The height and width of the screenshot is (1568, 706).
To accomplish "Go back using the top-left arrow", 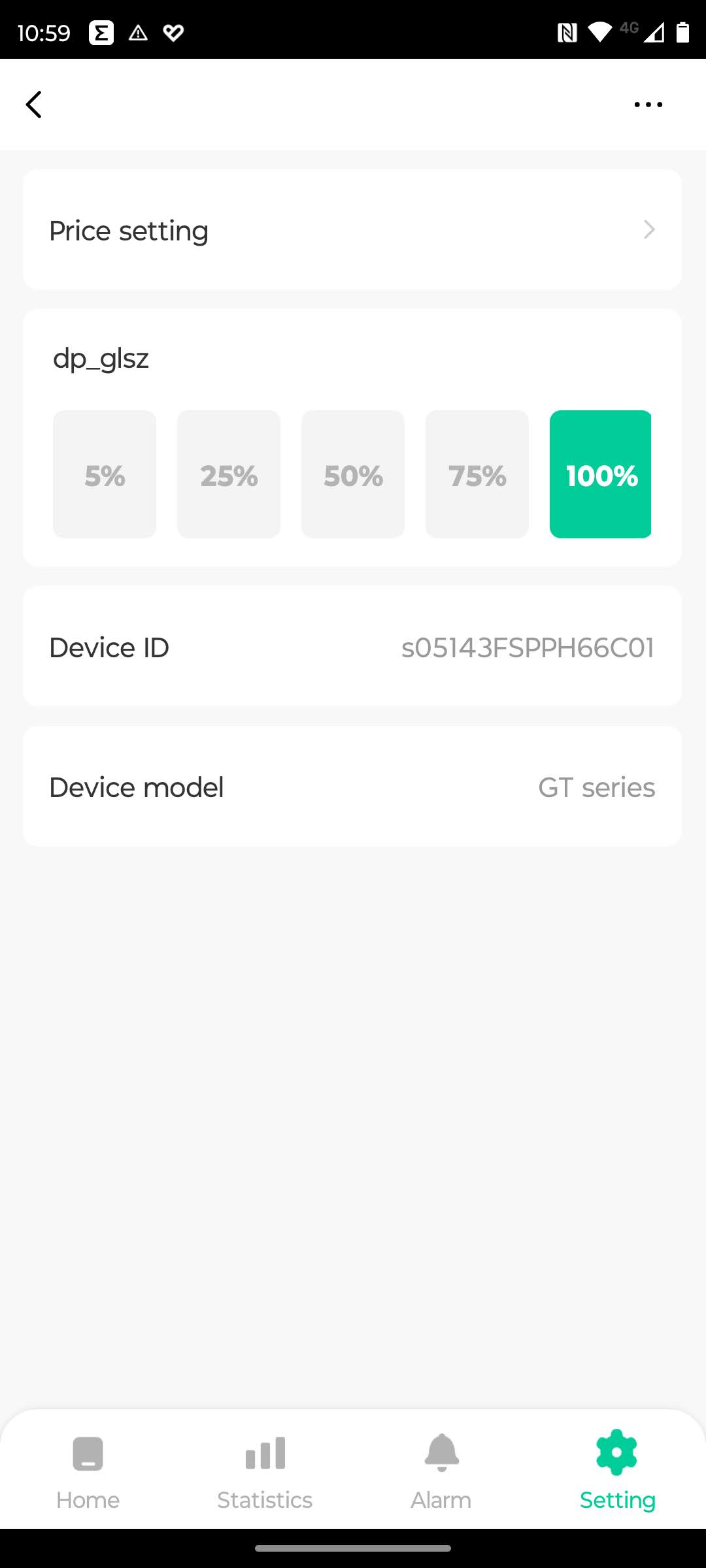I will pyautogui.click(x=34, y=105).
